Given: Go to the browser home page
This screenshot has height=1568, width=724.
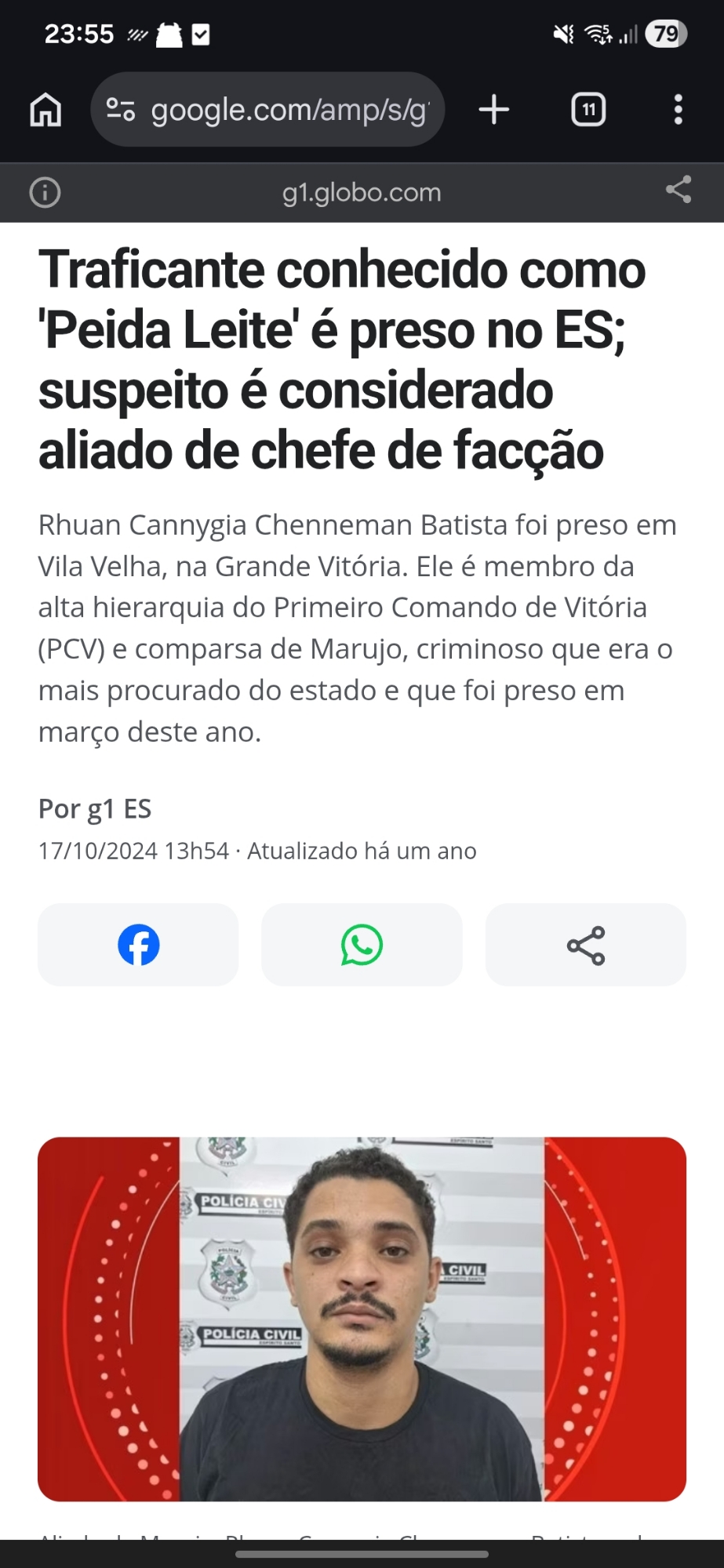Looking at the screenshot, I should tap(45, 110).
